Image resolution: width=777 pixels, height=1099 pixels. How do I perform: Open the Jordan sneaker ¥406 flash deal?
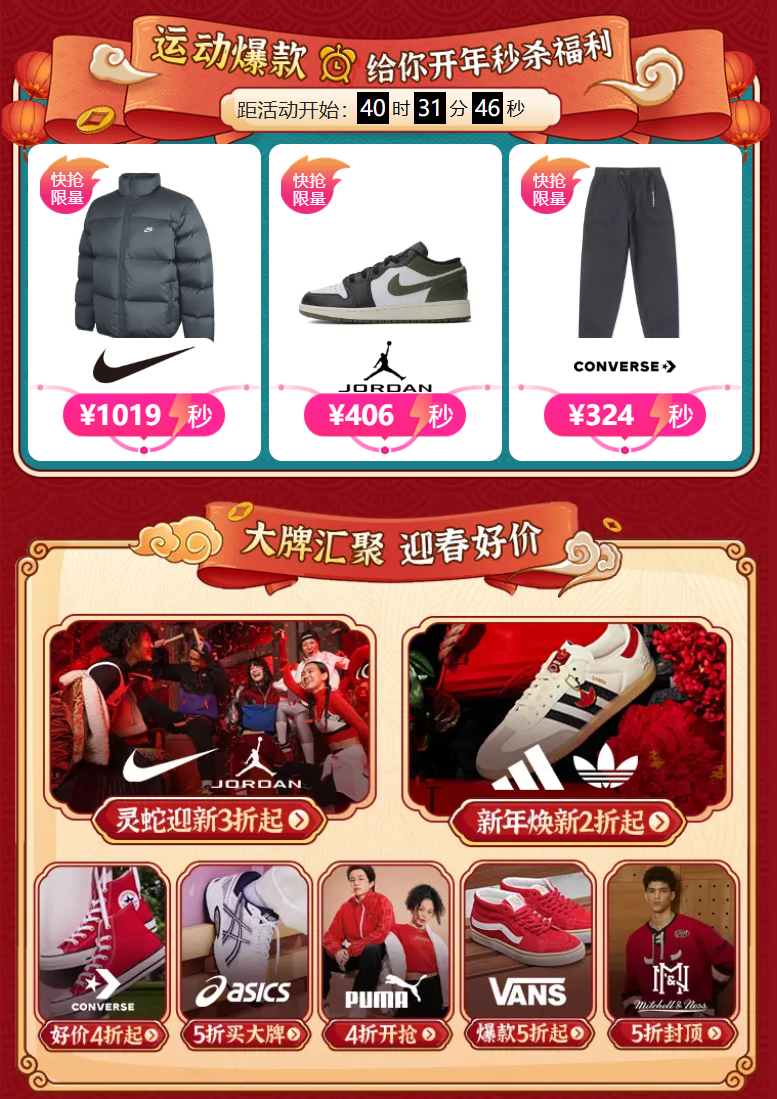click(385, 300)
